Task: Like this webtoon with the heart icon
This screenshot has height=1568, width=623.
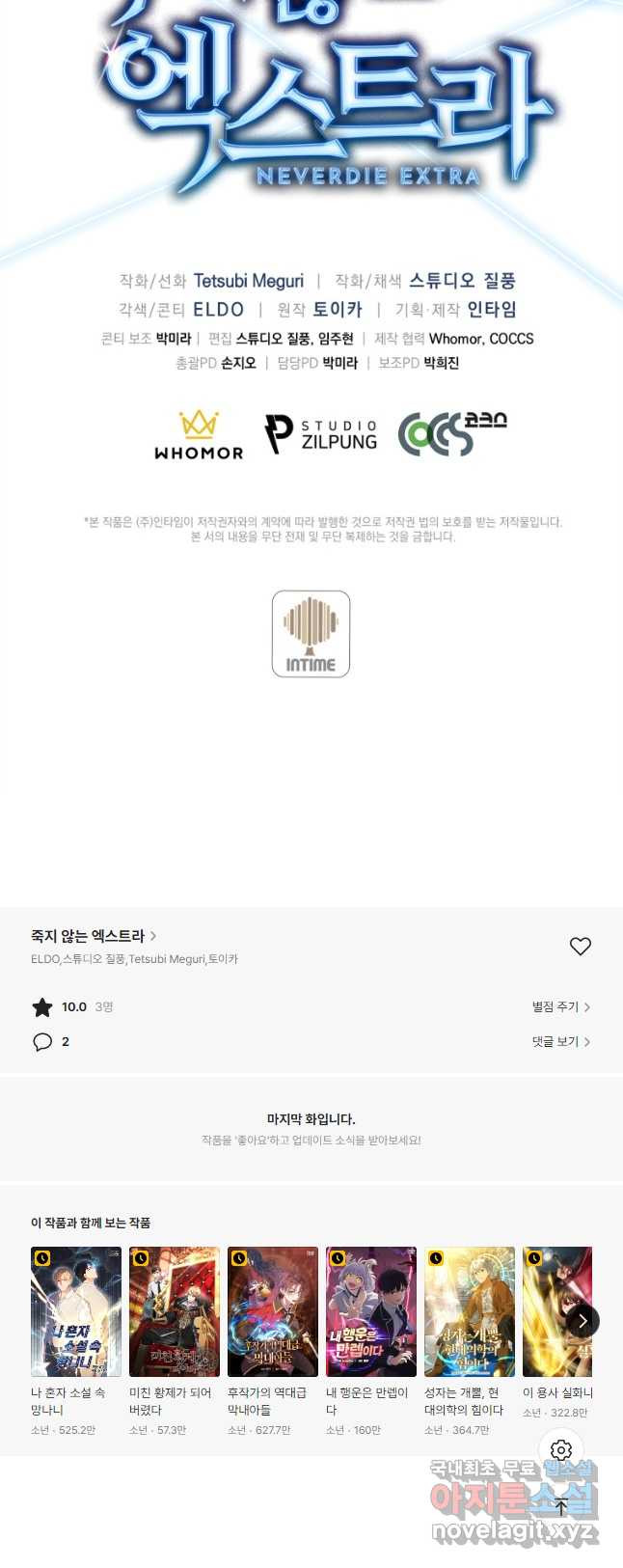Action: click(580, 947)
